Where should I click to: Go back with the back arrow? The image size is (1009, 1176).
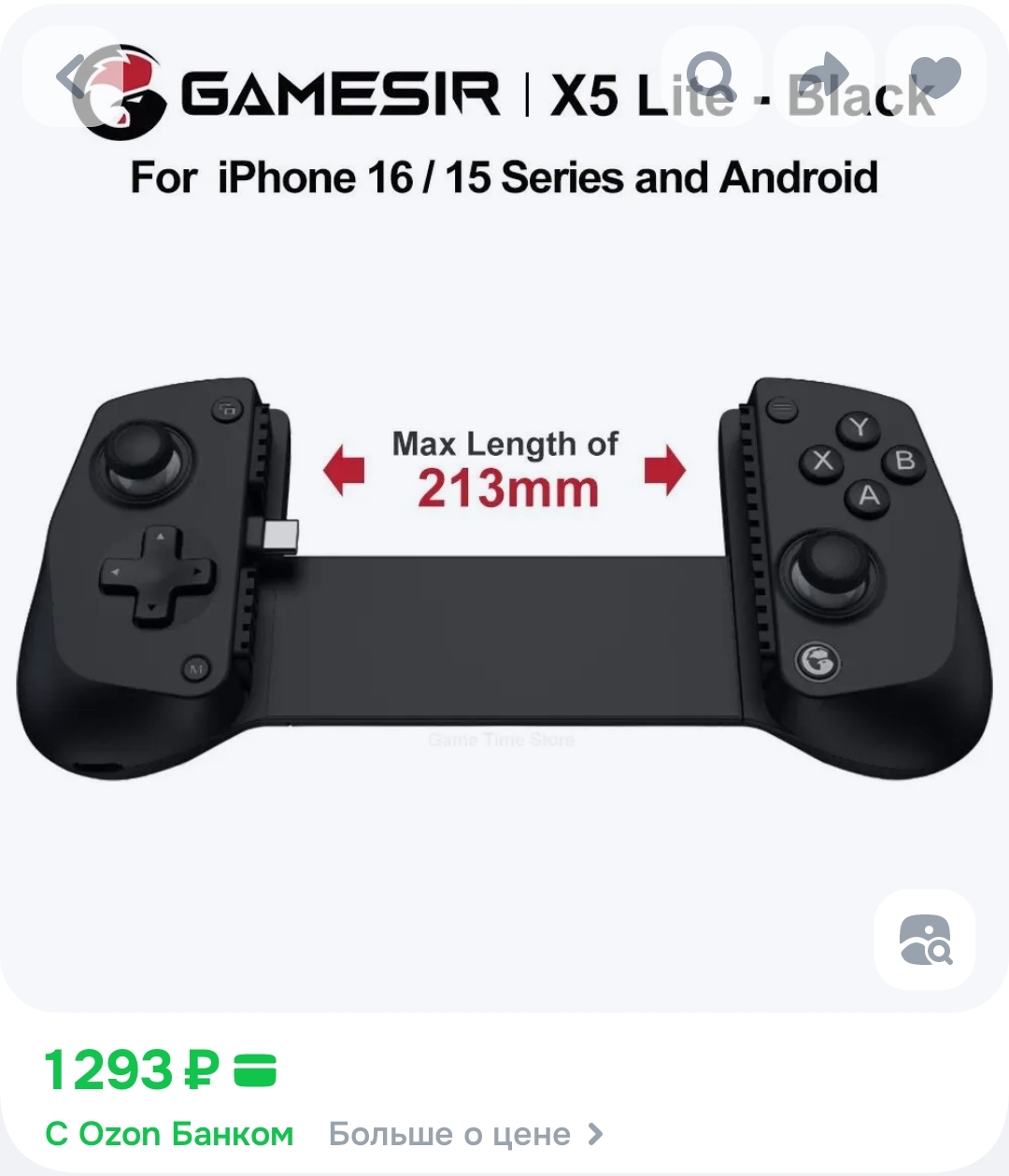pos(73,76)
